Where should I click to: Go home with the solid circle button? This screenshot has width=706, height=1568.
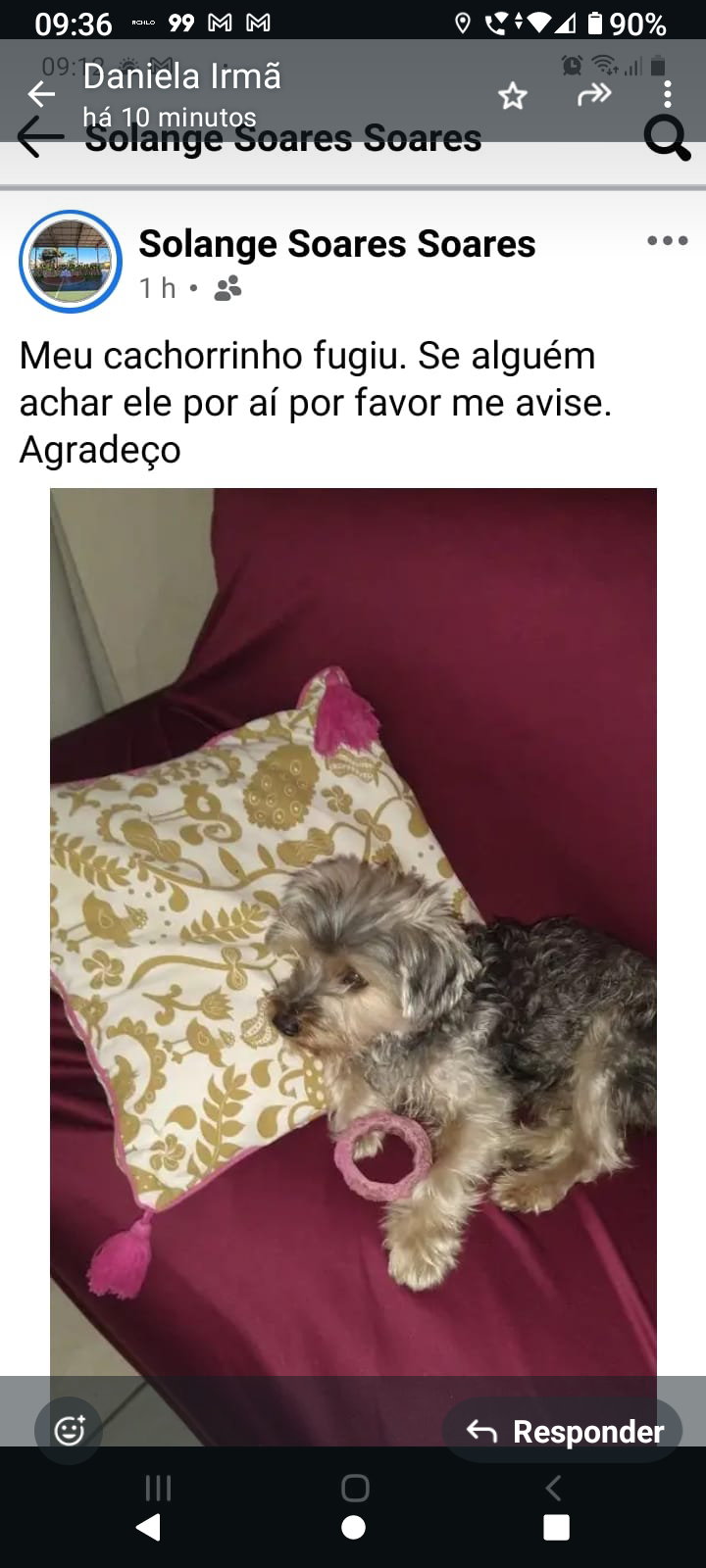354,1527
